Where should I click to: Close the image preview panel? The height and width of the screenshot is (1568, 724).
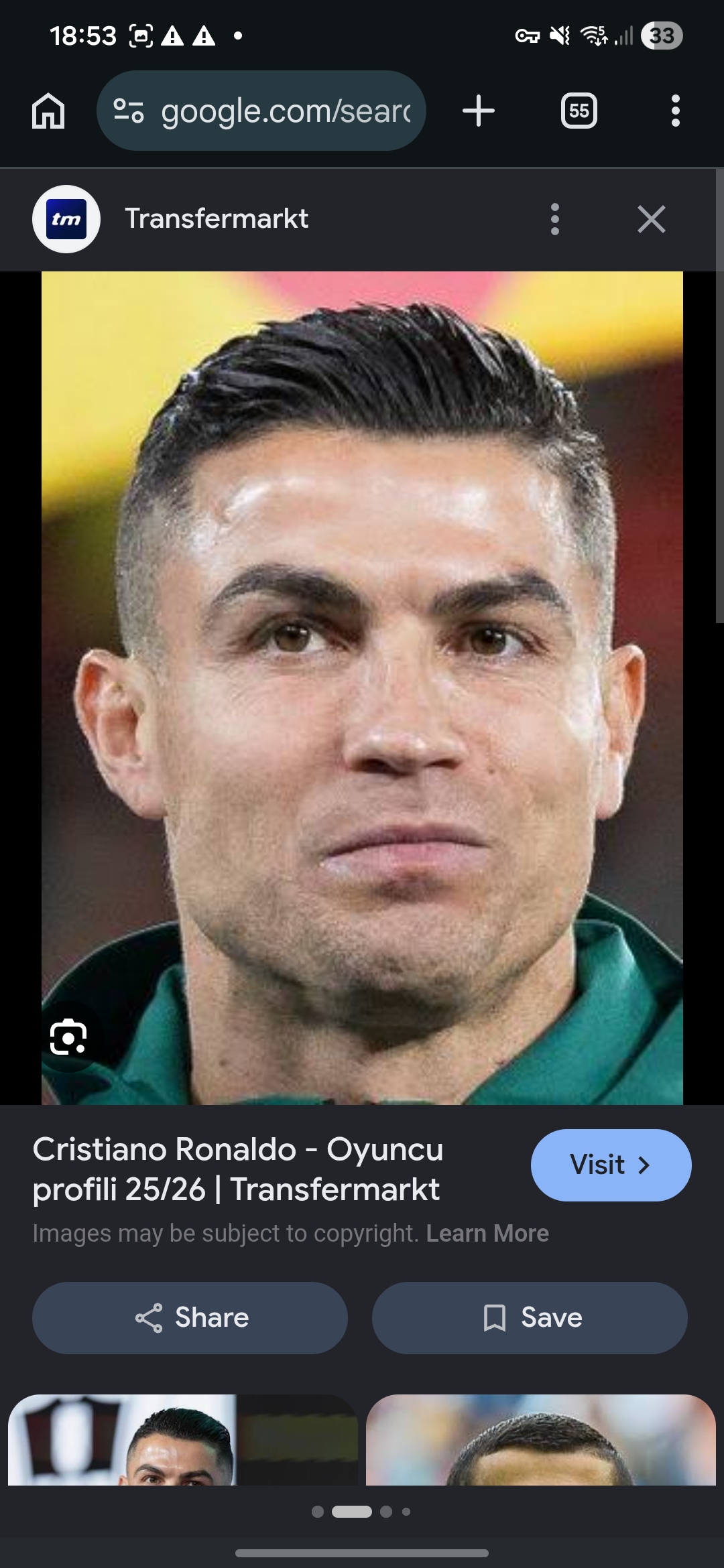click(652, 219)
